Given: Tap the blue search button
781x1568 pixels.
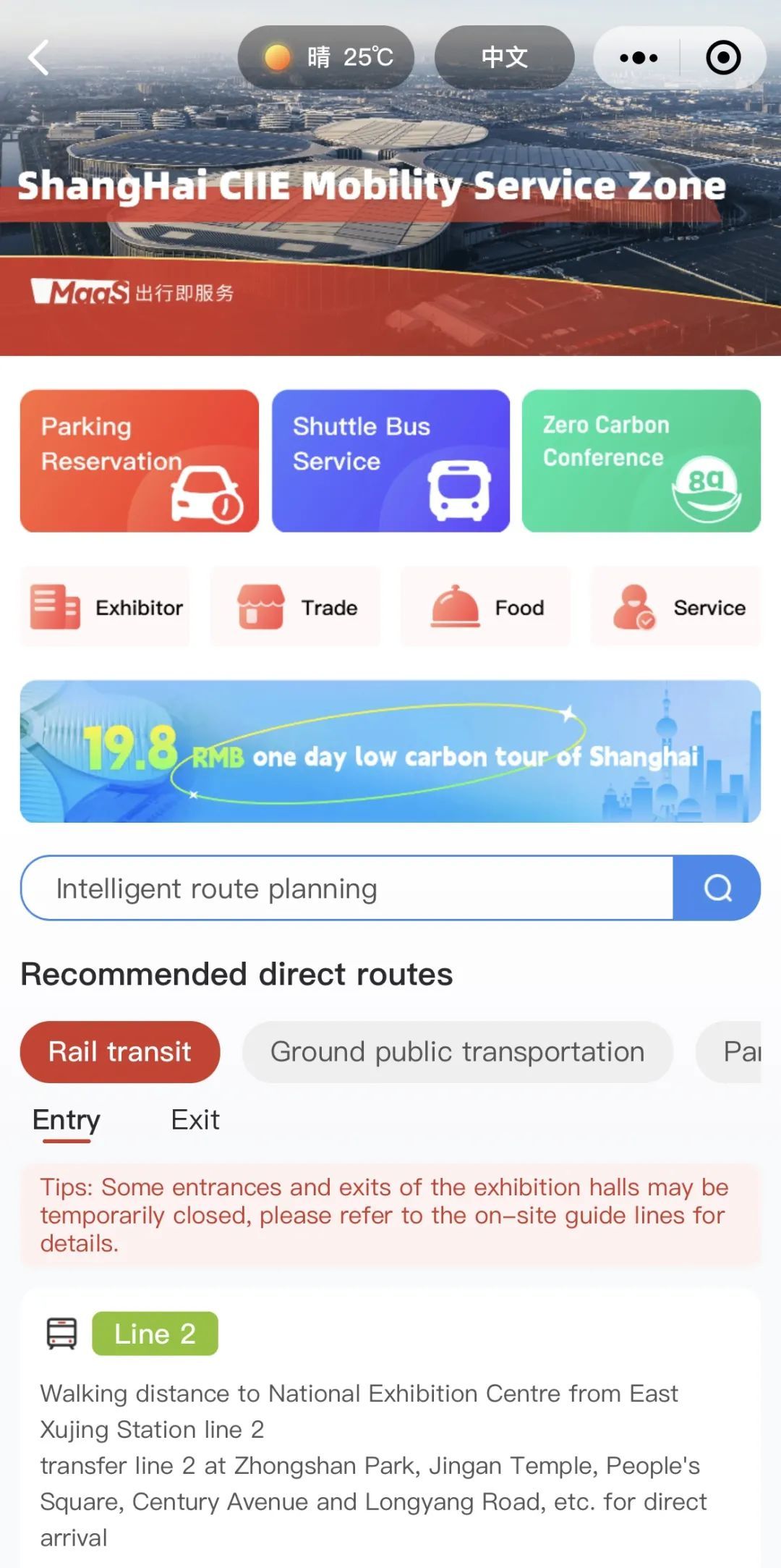Looking at the screenshot, I should [717, 888].
